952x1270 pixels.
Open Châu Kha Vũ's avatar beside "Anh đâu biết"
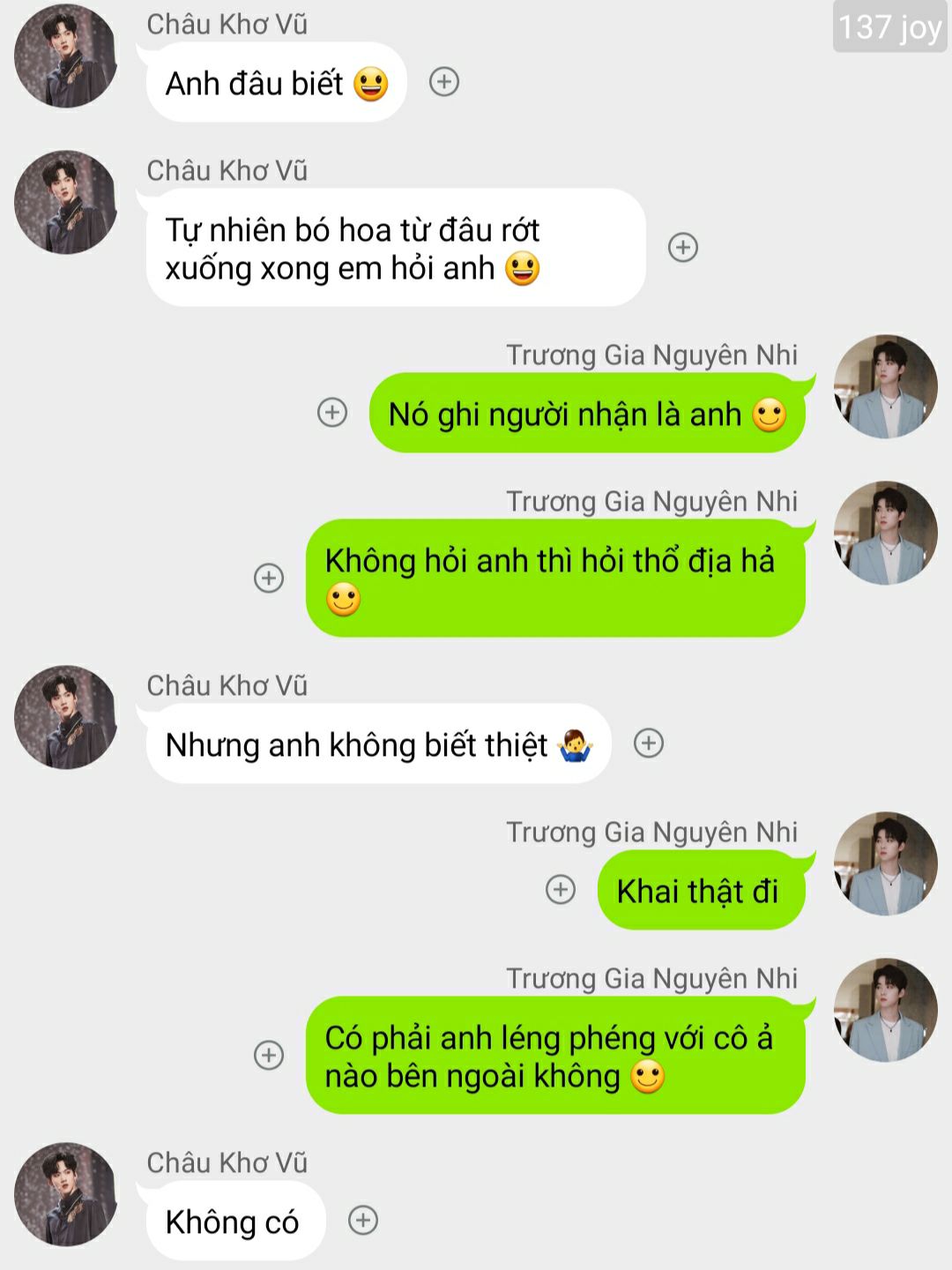click(65, 56)
